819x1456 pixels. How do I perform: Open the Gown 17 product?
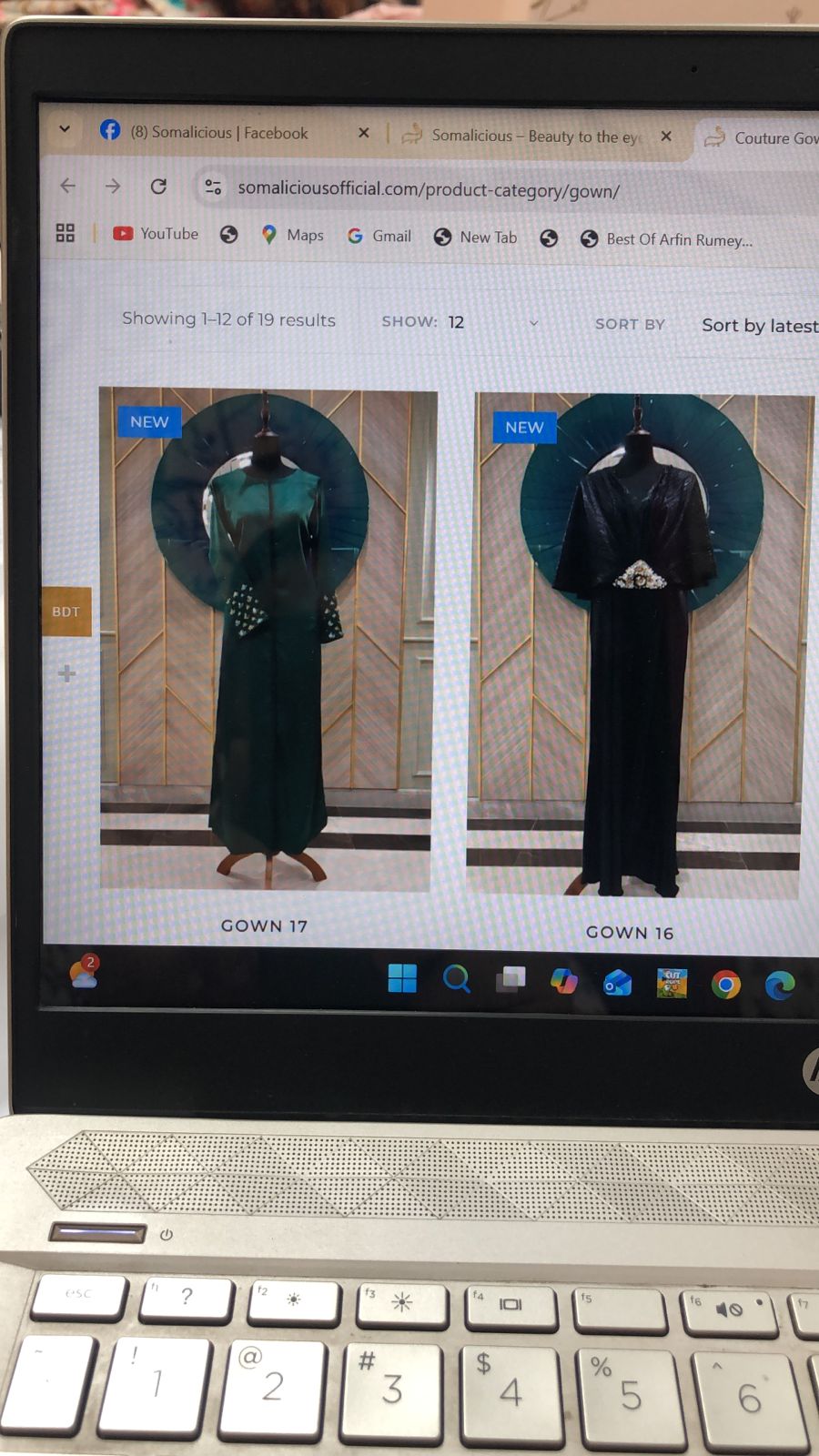(x=265, y=637)
